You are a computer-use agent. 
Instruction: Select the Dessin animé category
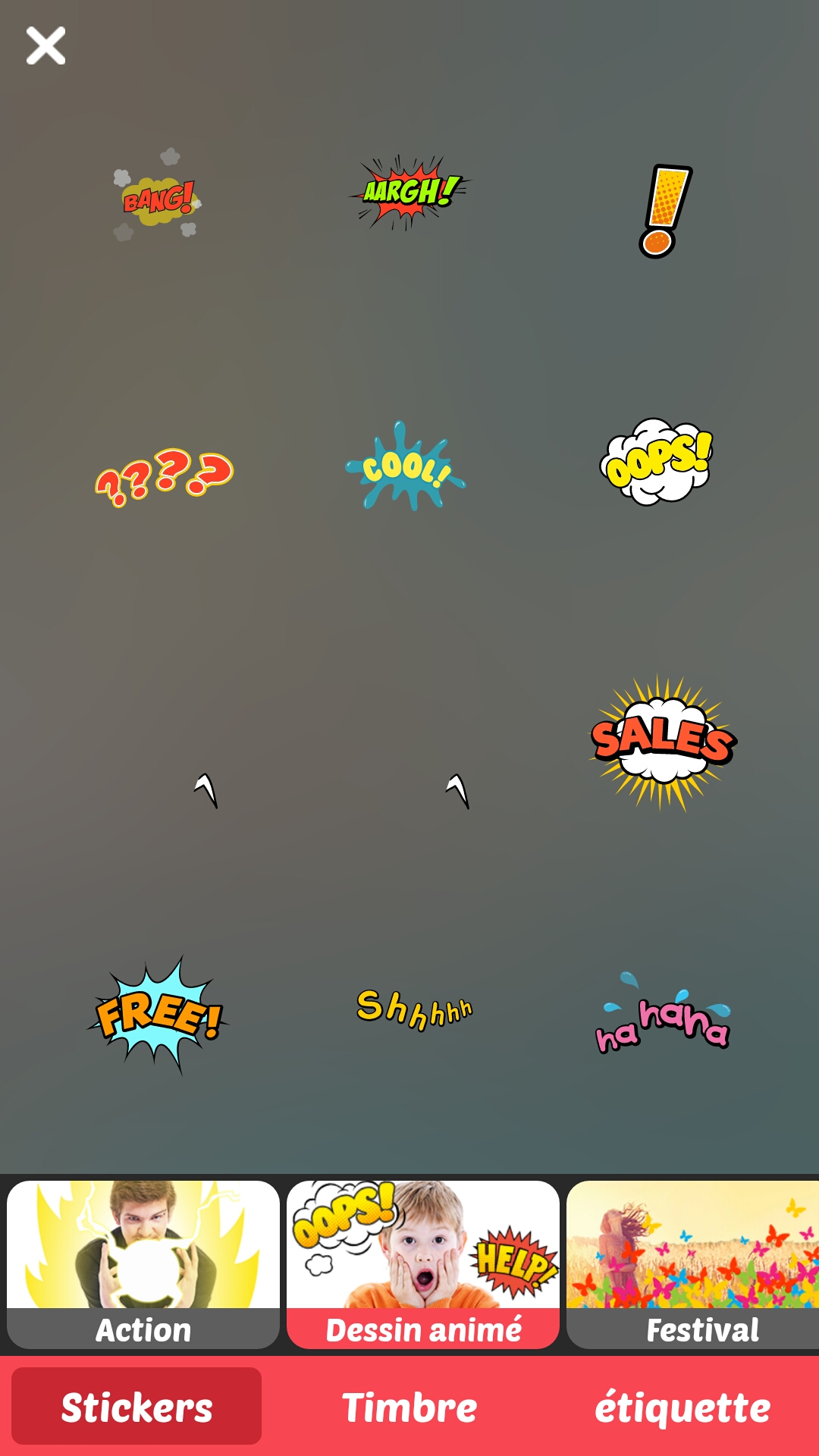(423, 1264)
